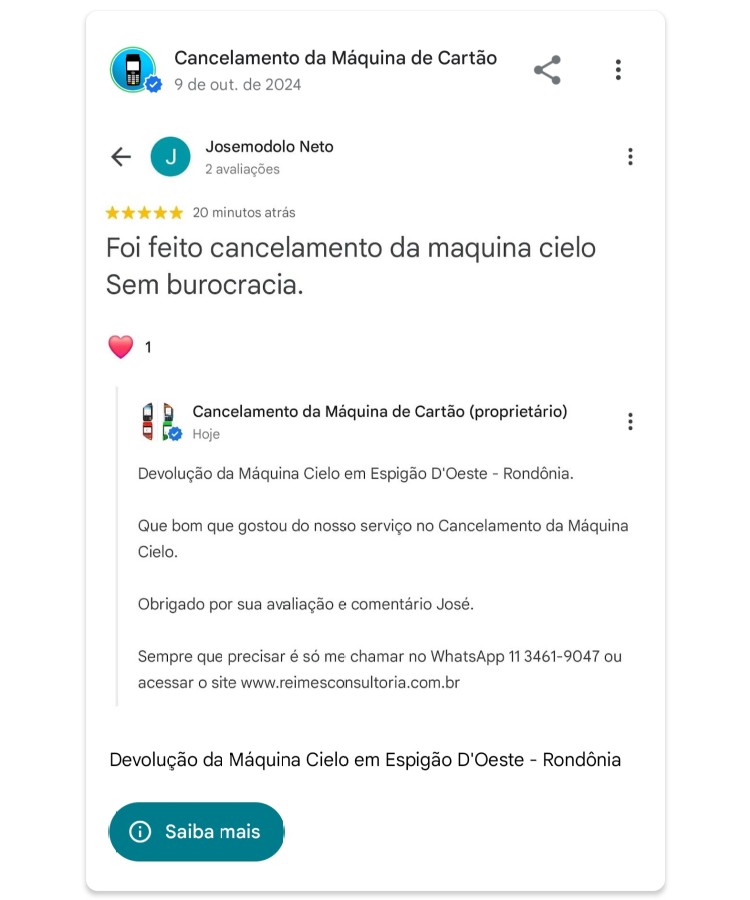The image size is (750, 900).
Task: Tap the Saiba mais button
Action: [197, 831]
